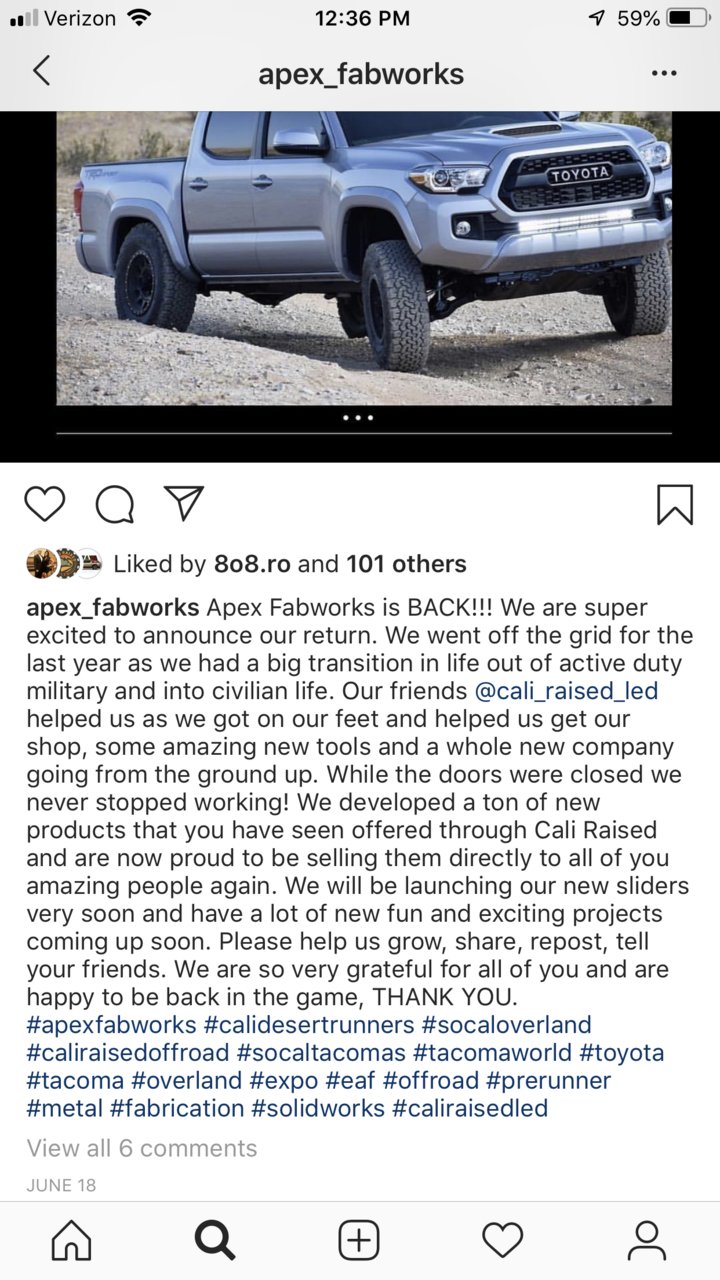Open the #prerunner hashtag

click(x=548, y=1081)
